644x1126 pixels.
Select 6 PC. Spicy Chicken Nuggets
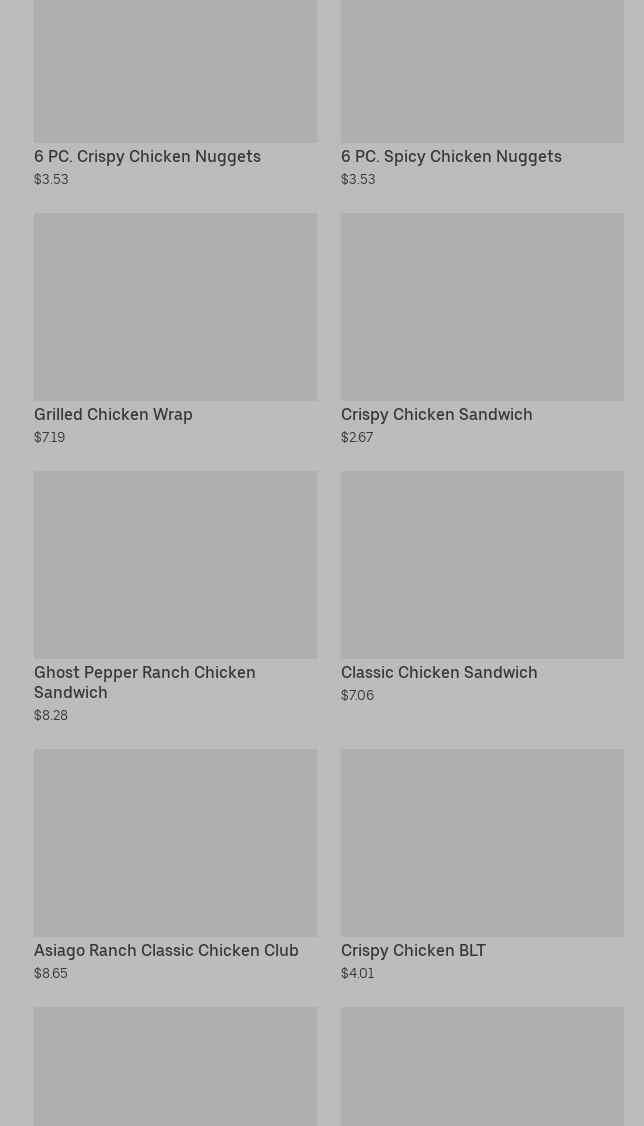tap(482, 93)
